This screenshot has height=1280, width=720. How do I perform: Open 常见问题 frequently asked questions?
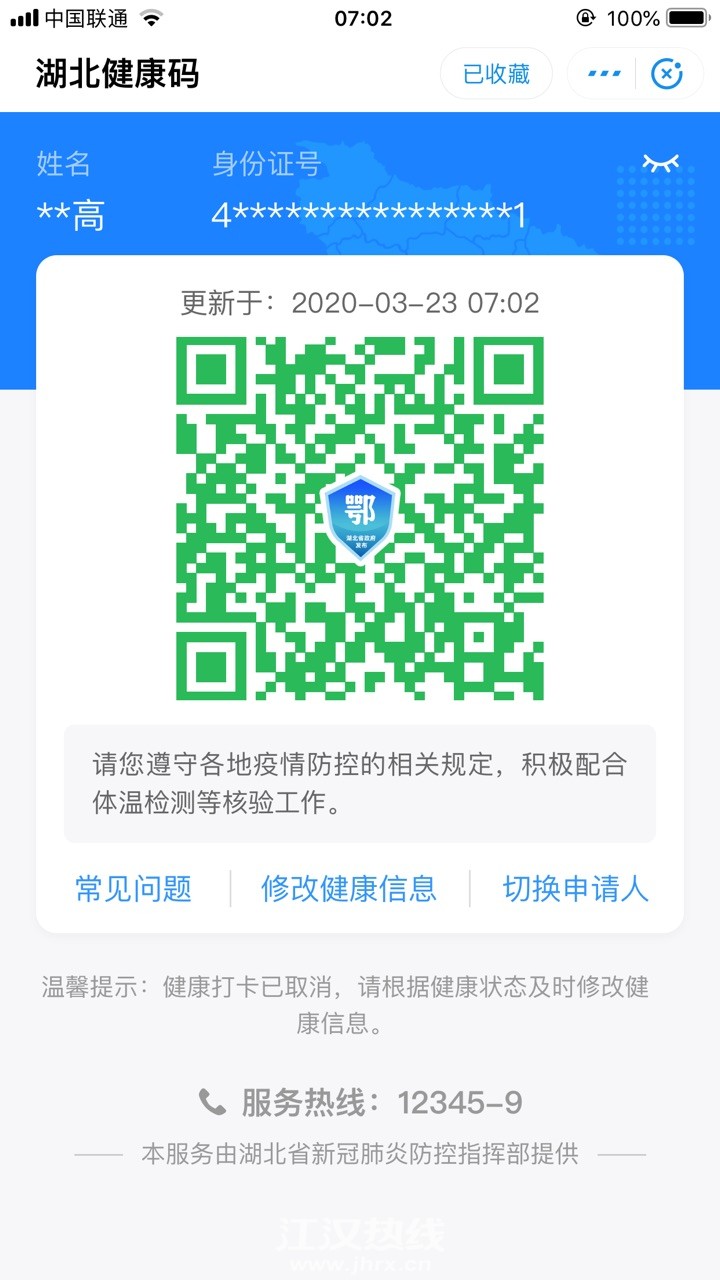click(133, 888)
